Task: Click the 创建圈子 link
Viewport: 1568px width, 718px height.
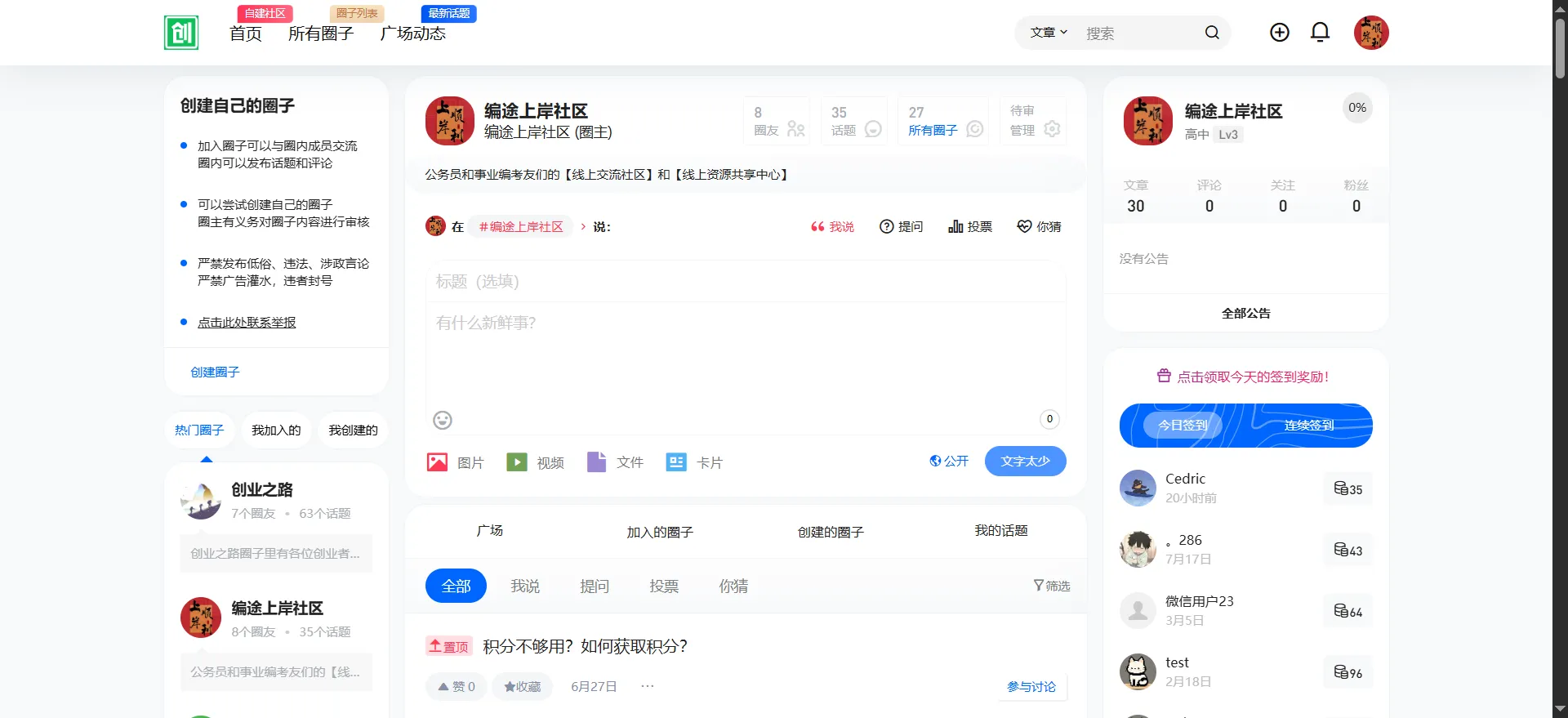Action: pos(215,372)
